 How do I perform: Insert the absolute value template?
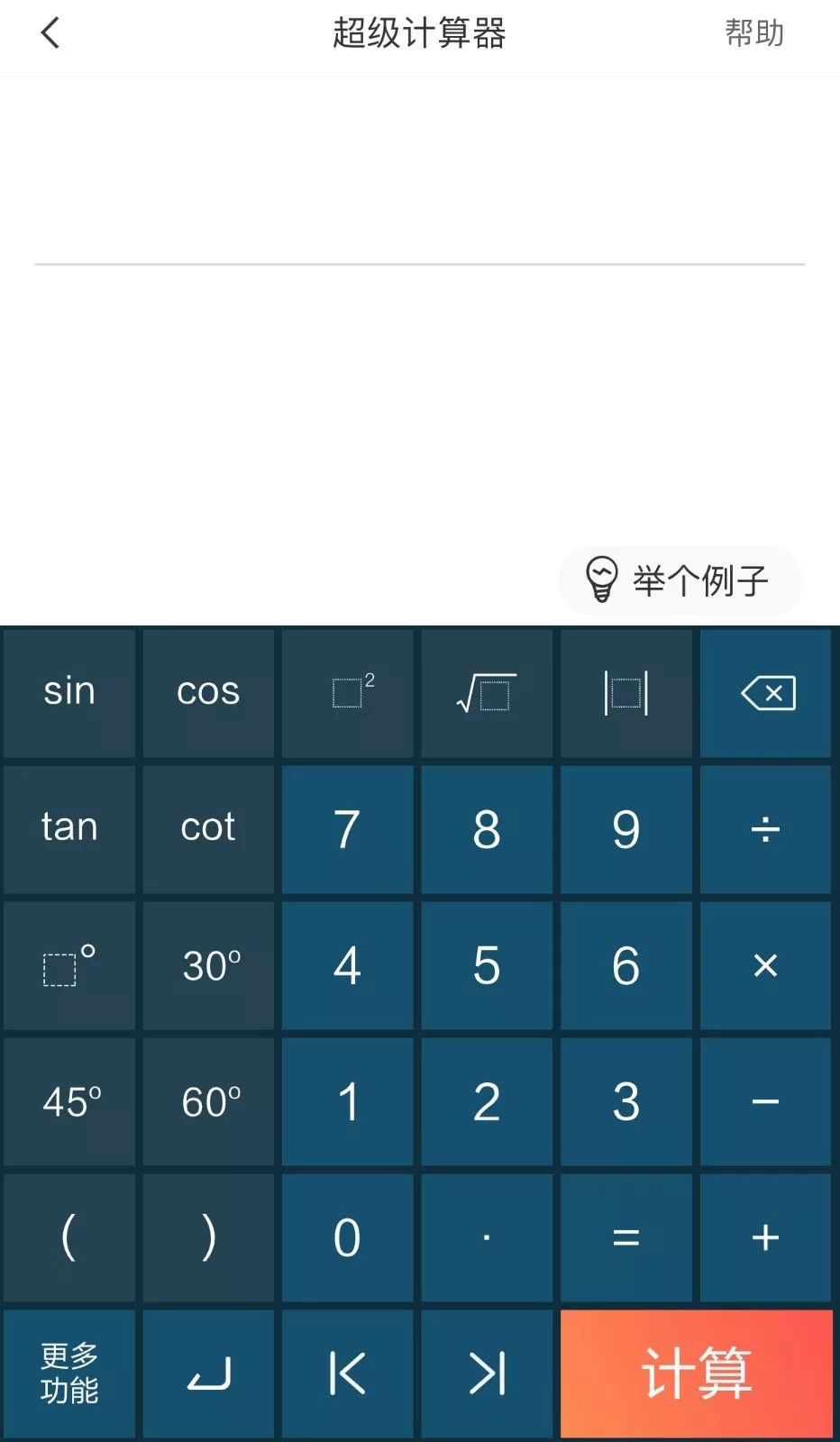(626, 693)
